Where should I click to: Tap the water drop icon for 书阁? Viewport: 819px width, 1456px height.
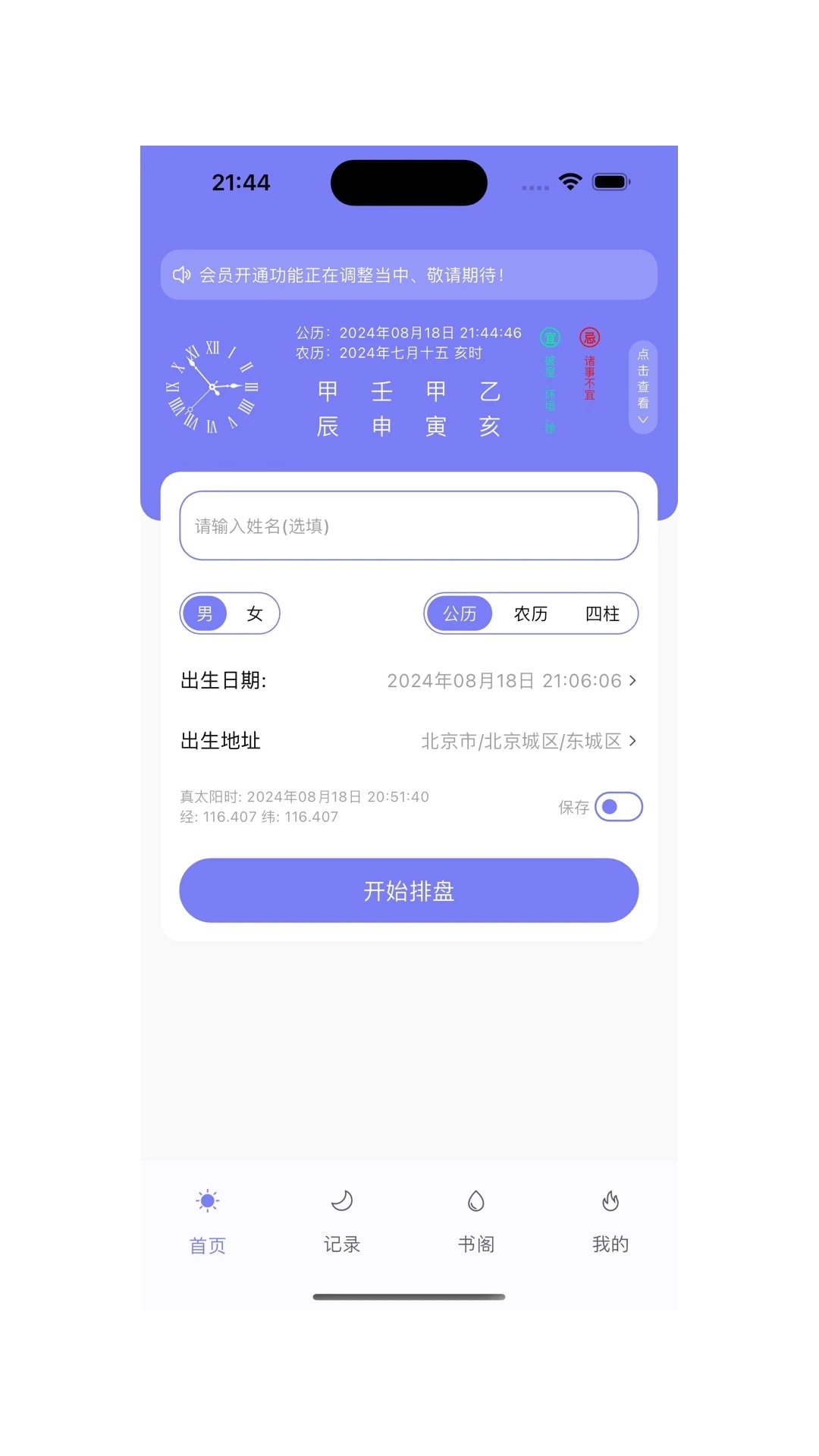pos(475,1200)
